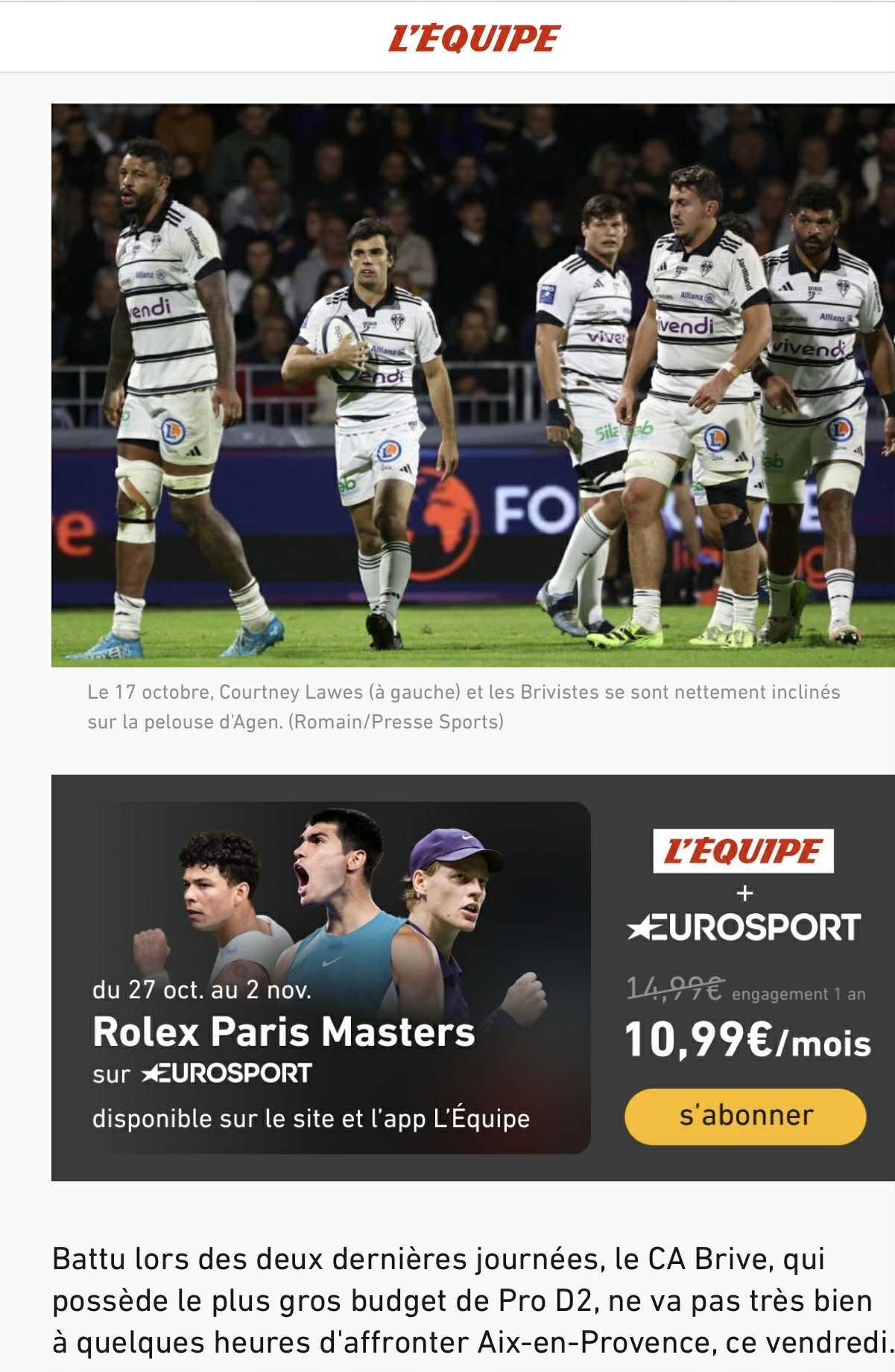
Task: Open the Rolex Paris Masters Eurosport banner
Action: tap(320, 977)
